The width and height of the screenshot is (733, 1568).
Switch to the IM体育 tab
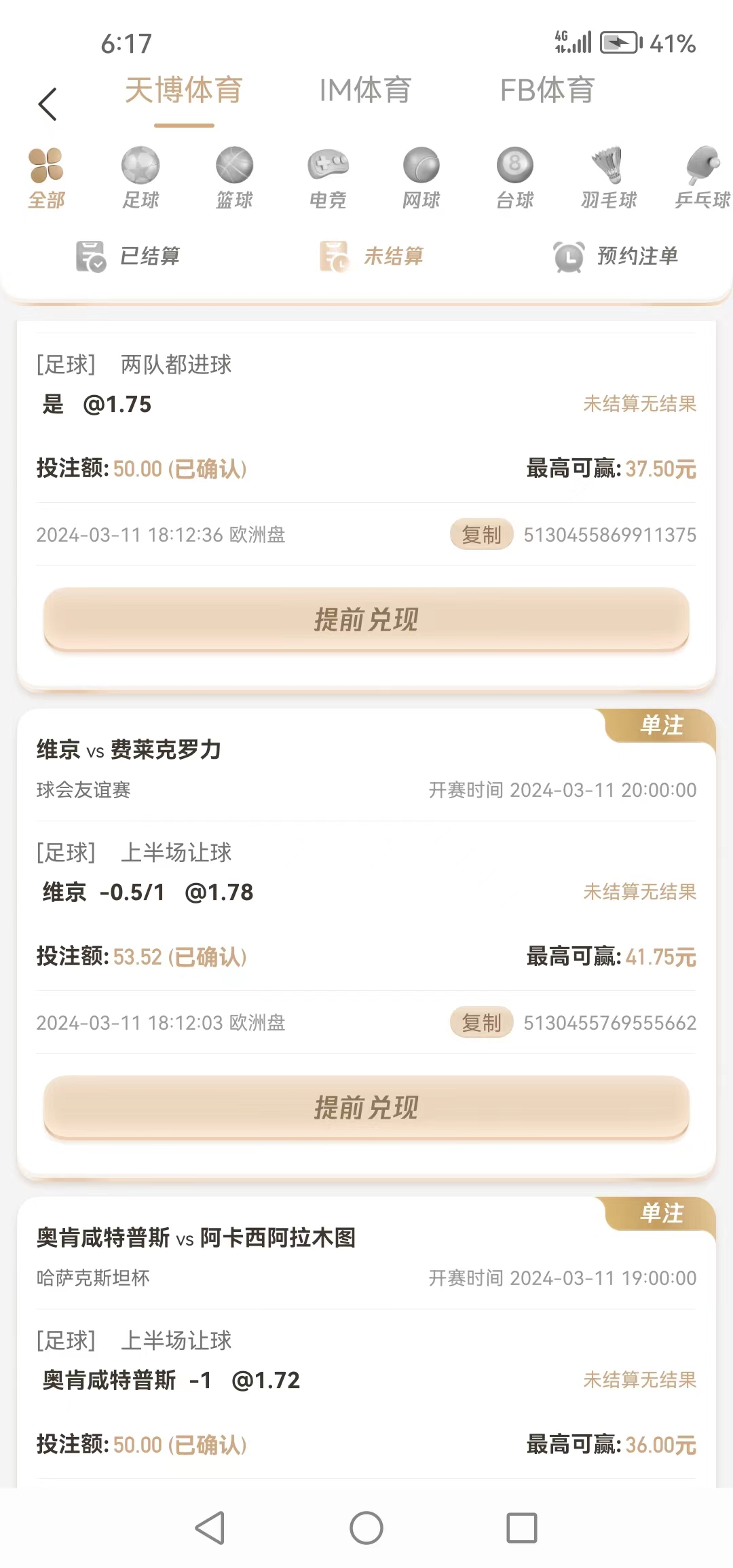pos(365,90)
